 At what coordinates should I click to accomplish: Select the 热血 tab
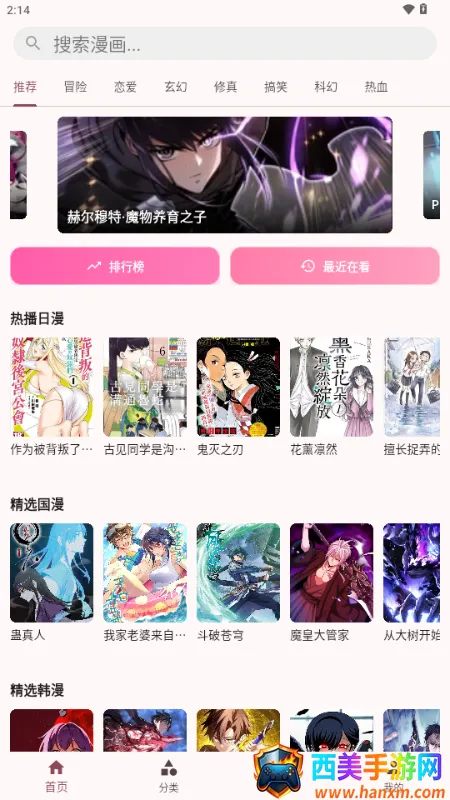point(376,87)
